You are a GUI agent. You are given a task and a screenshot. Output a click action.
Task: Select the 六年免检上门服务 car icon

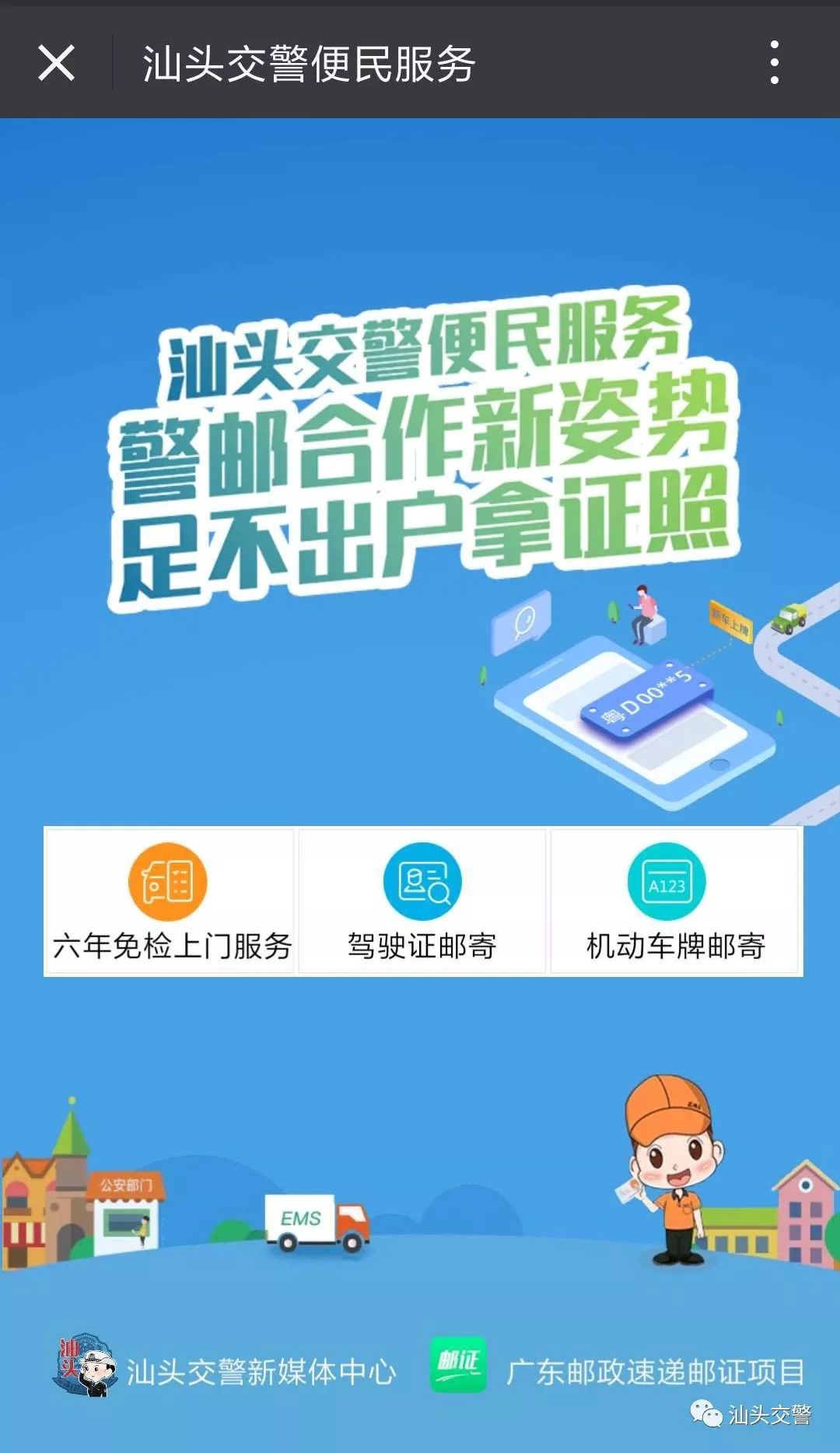(170, 881)
